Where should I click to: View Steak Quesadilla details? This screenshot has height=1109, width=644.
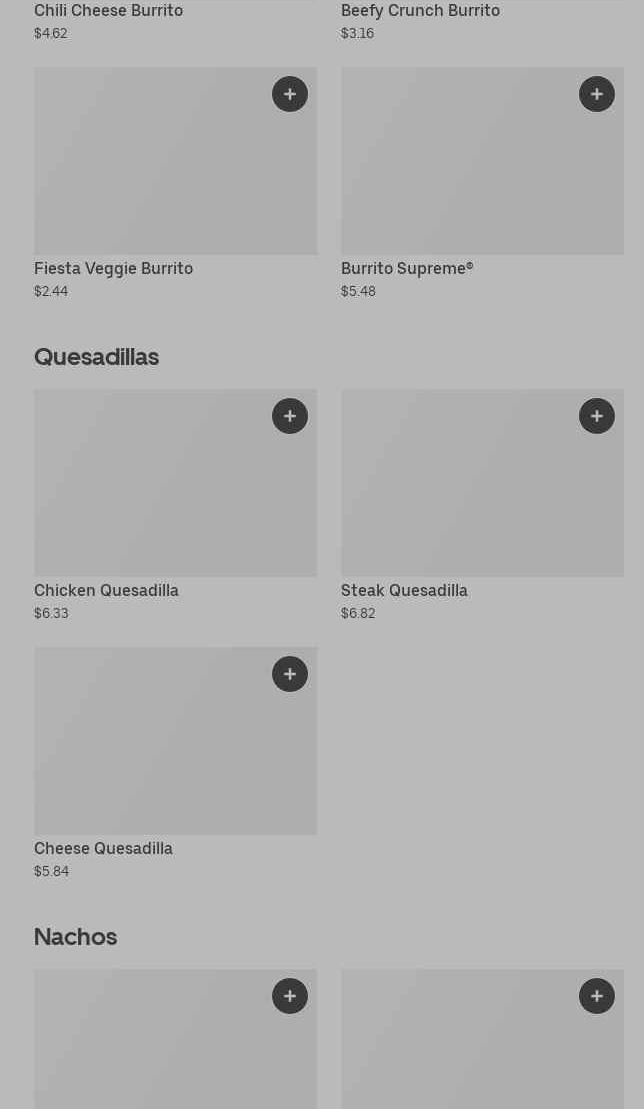(x=482, y=505)
